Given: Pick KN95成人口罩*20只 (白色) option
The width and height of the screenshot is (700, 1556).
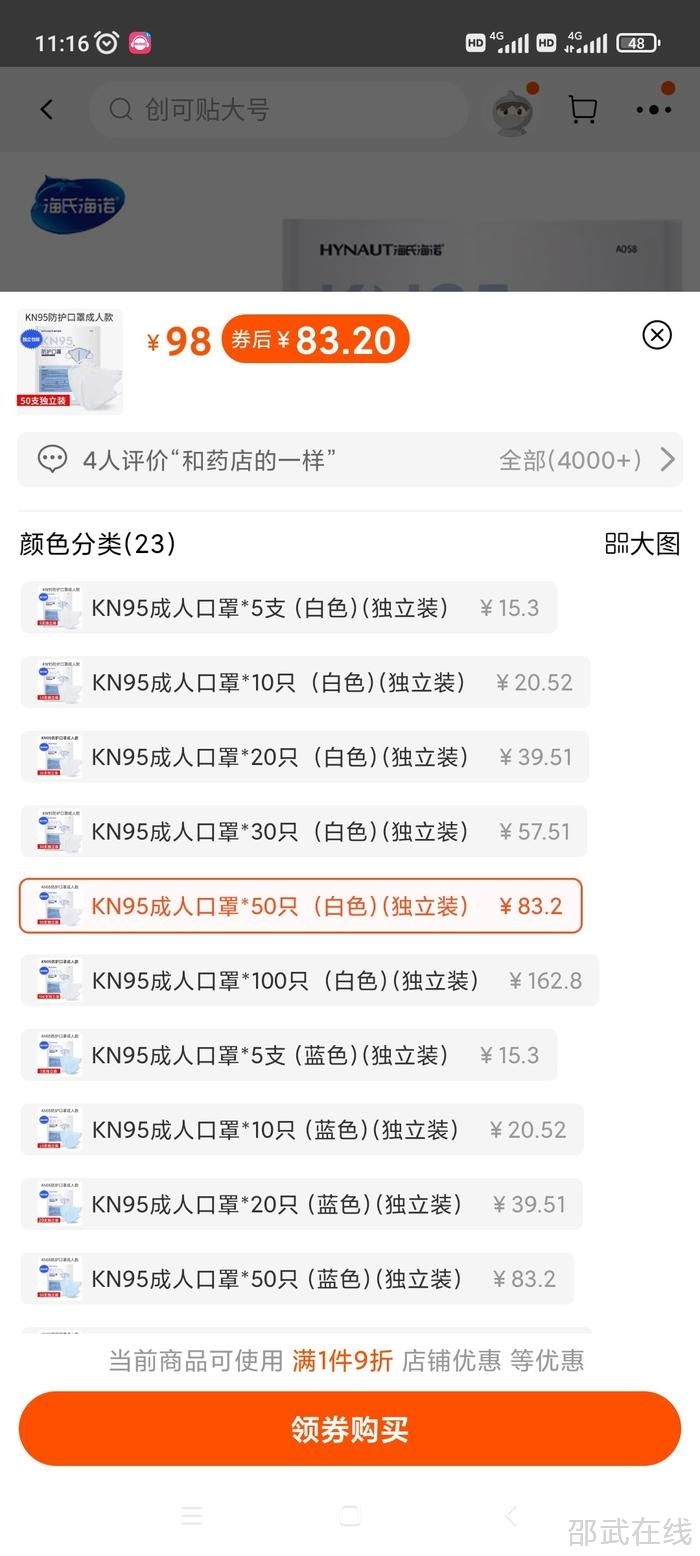Looking at the screenshot, I should (304, 757).
